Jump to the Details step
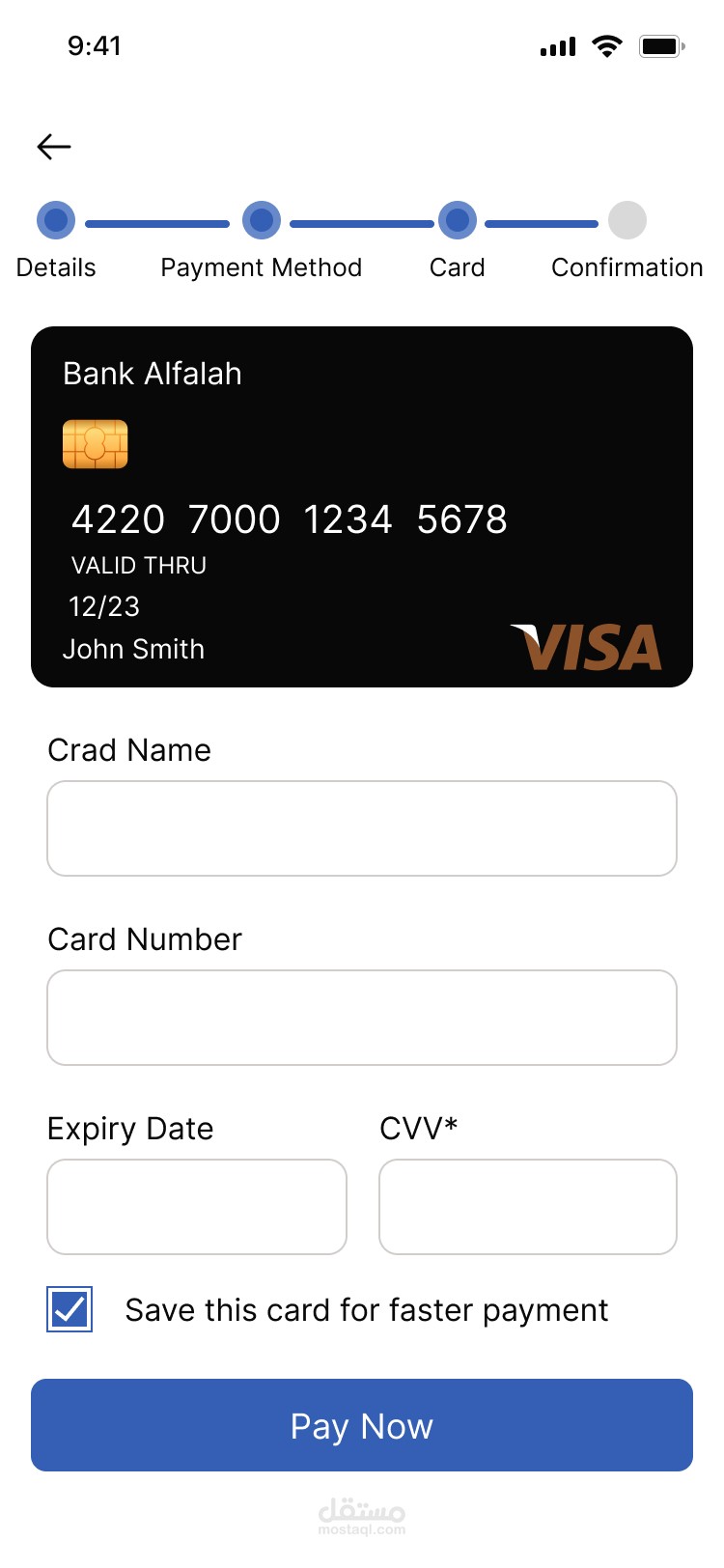This screenshot has height=1568, width=724. pyautogui.click(x=56, y=221)
